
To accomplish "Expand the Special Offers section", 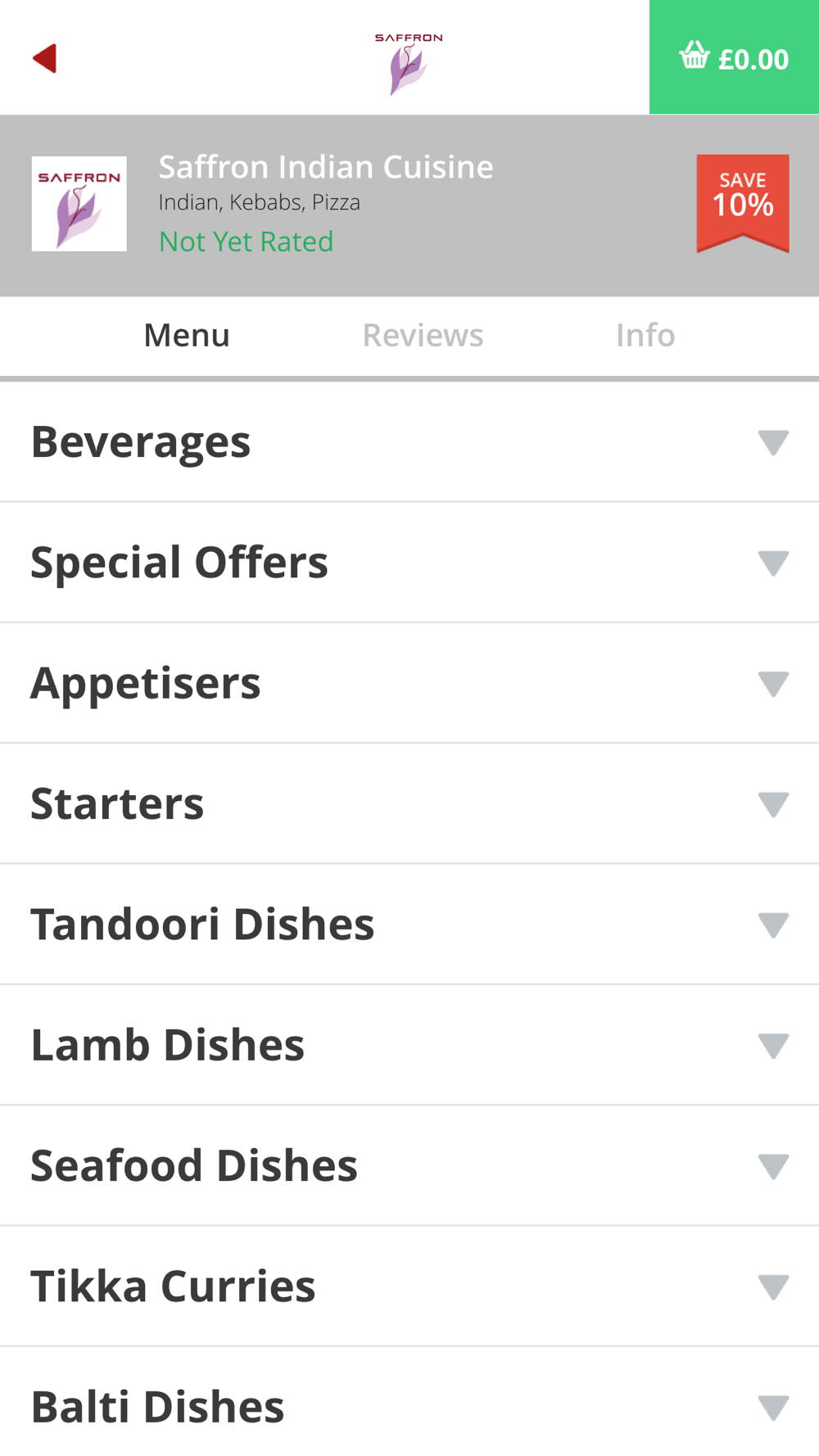I will point(409,563).
